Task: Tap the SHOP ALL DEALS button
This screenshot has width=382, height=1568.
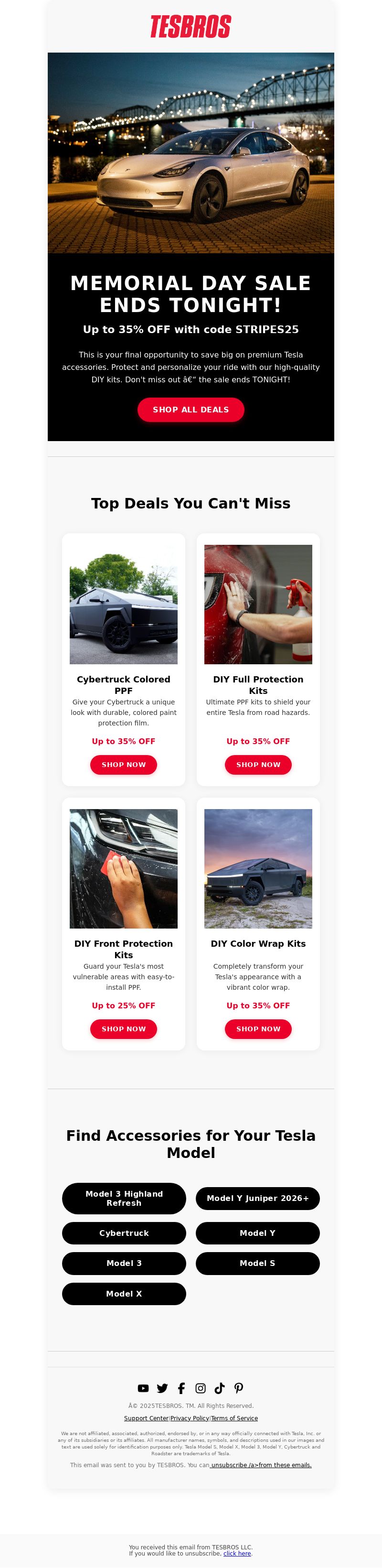Action: [x=191, y=410]
